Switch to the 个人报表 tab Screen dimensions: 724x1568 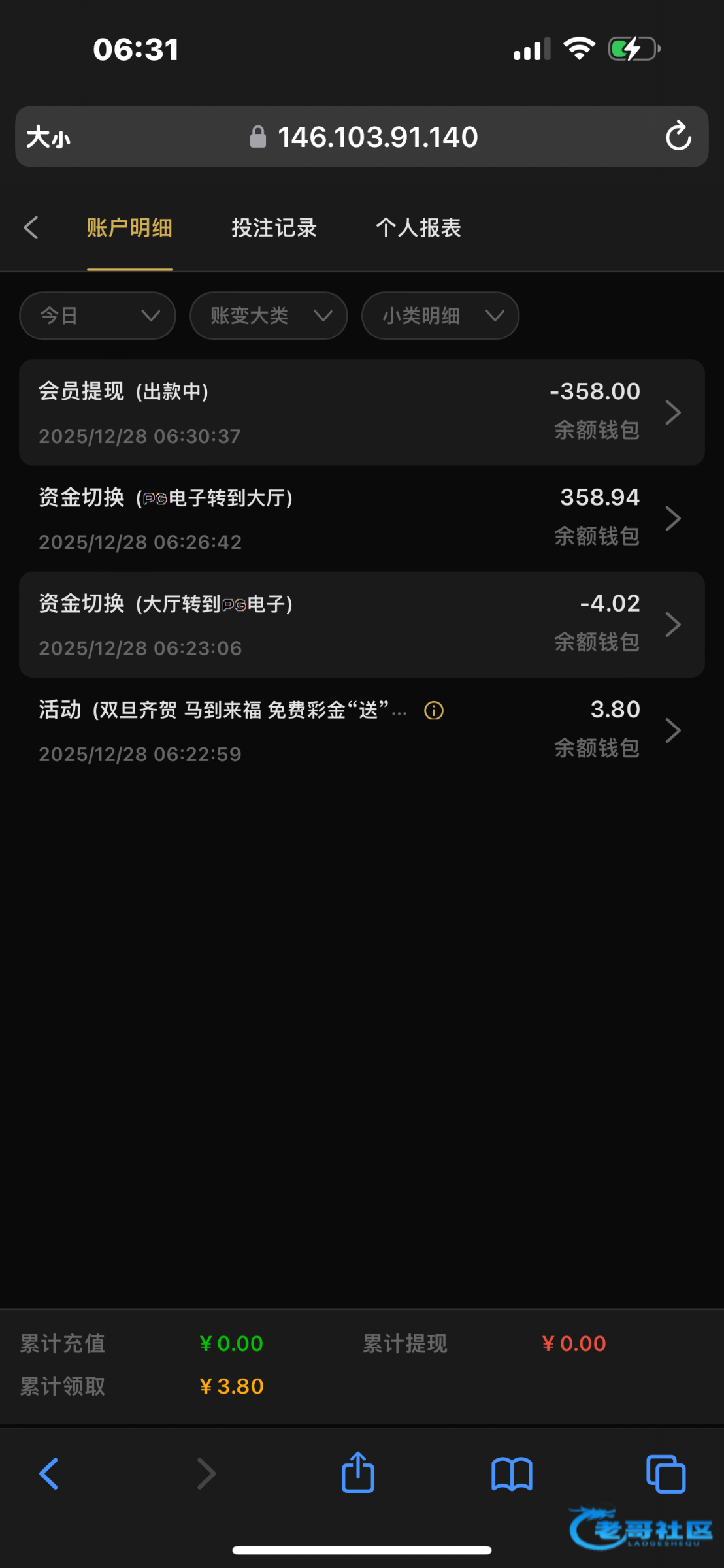pos(418,228)
